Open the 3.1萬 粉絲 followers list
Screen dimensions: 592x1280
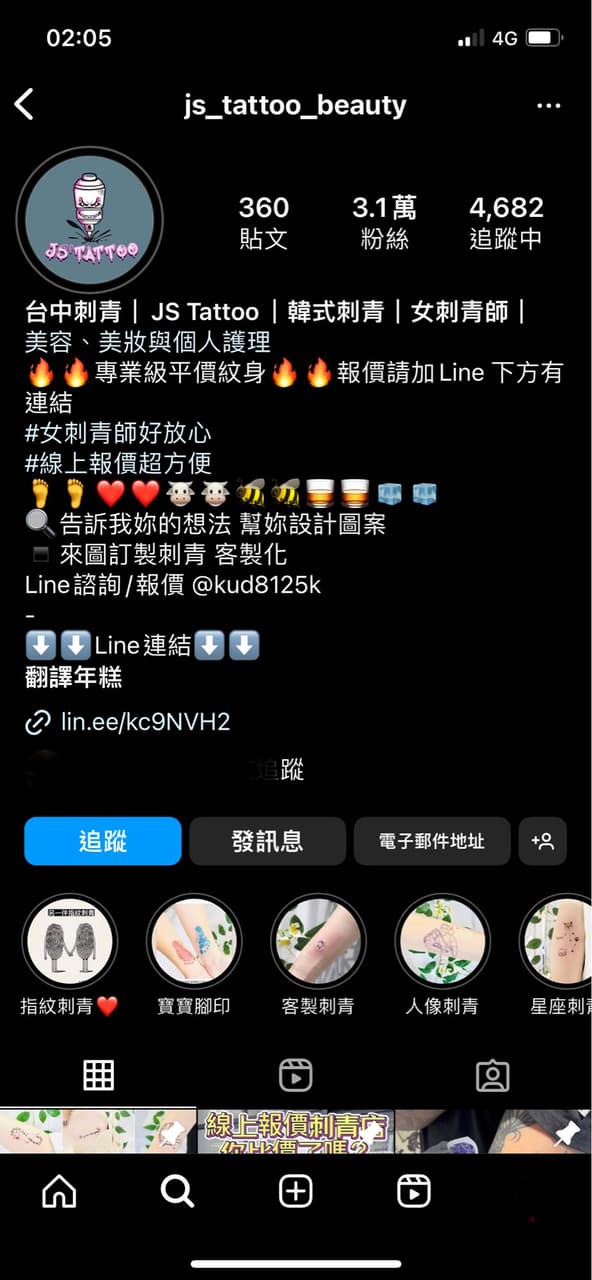pos(384,222)
